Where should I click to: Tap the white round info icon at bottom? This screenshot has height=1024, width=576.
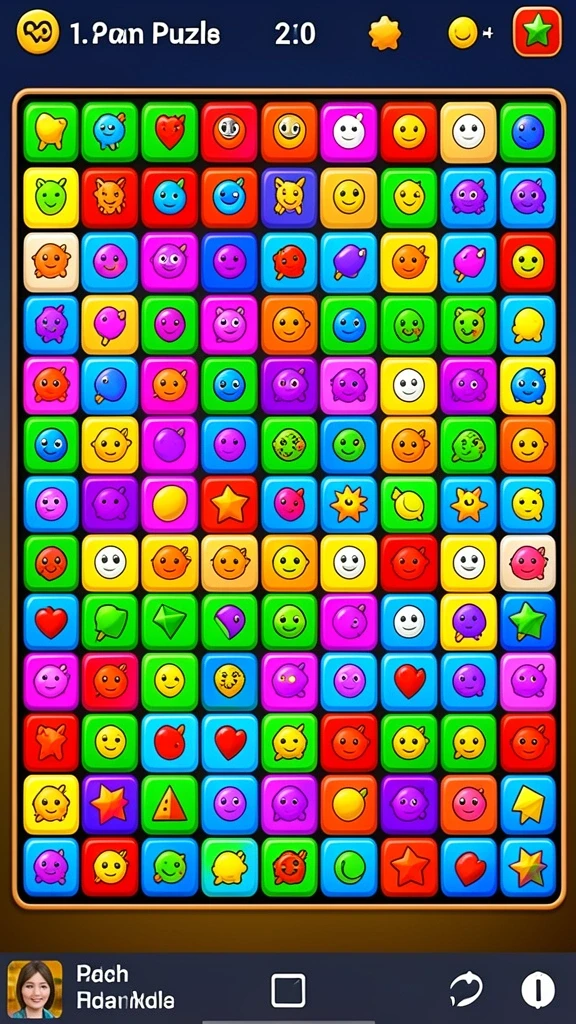coord(537,989)
